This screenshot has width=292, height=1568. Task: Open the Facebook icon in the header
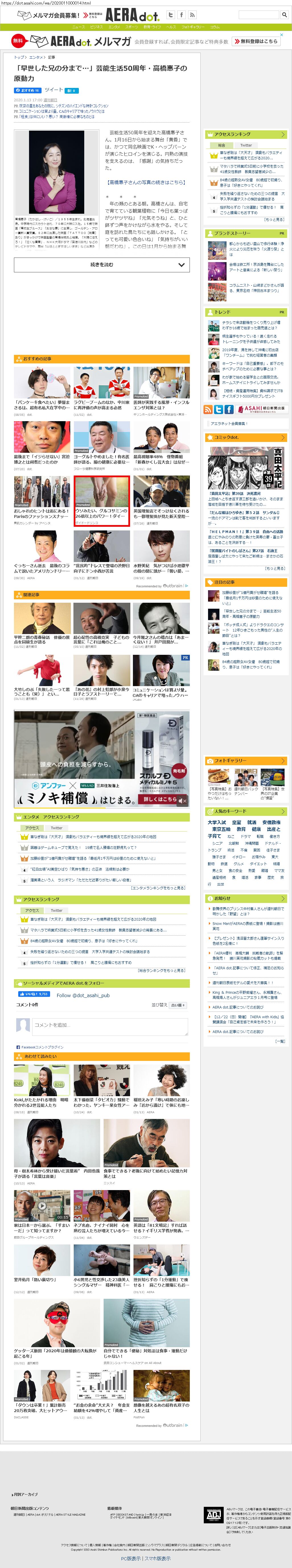tap(181, 15)
